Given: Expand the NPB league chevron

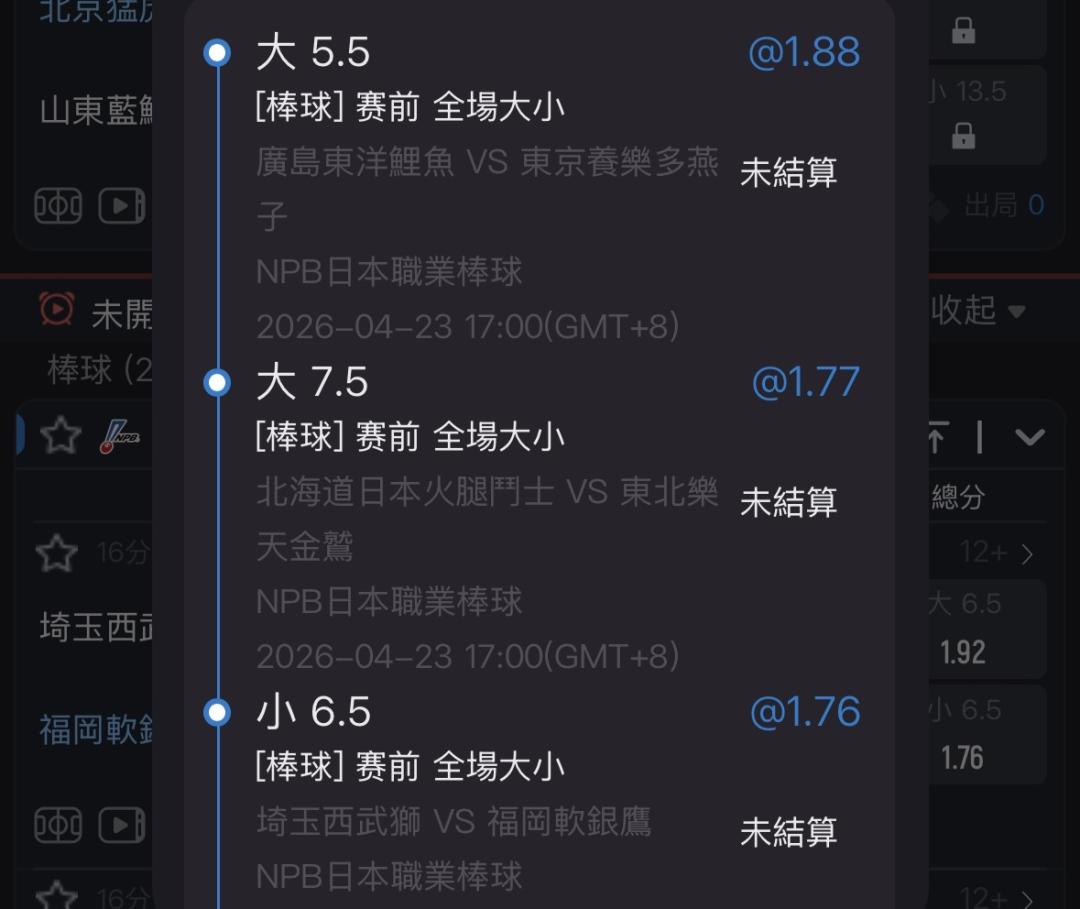Looking at the screenshot, I should pyautogui.click(x=1030, y=437).
